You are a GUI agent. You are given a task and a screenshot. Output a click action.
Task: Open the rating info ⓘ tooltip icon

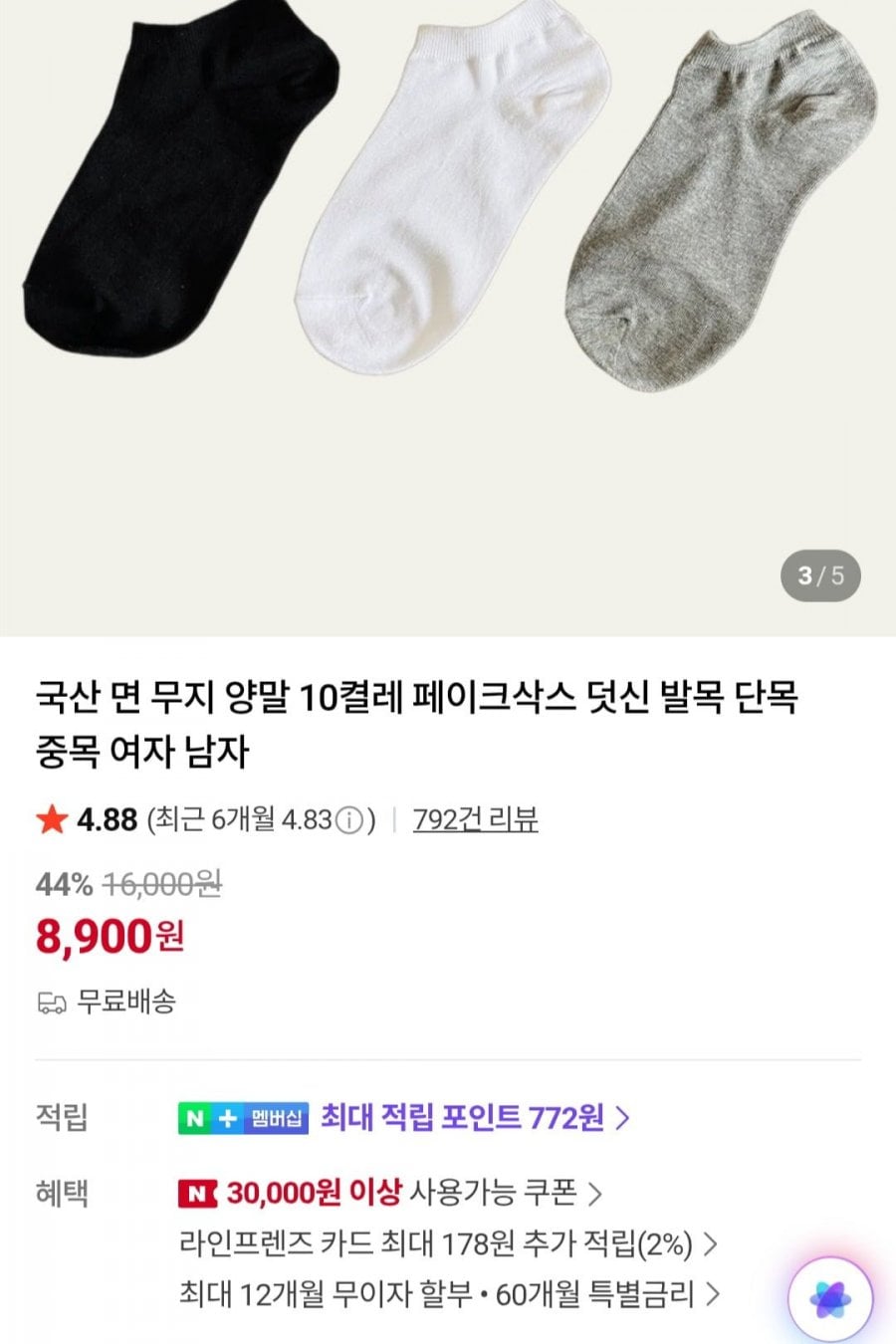pyautogui.click(x=350, y=818)
